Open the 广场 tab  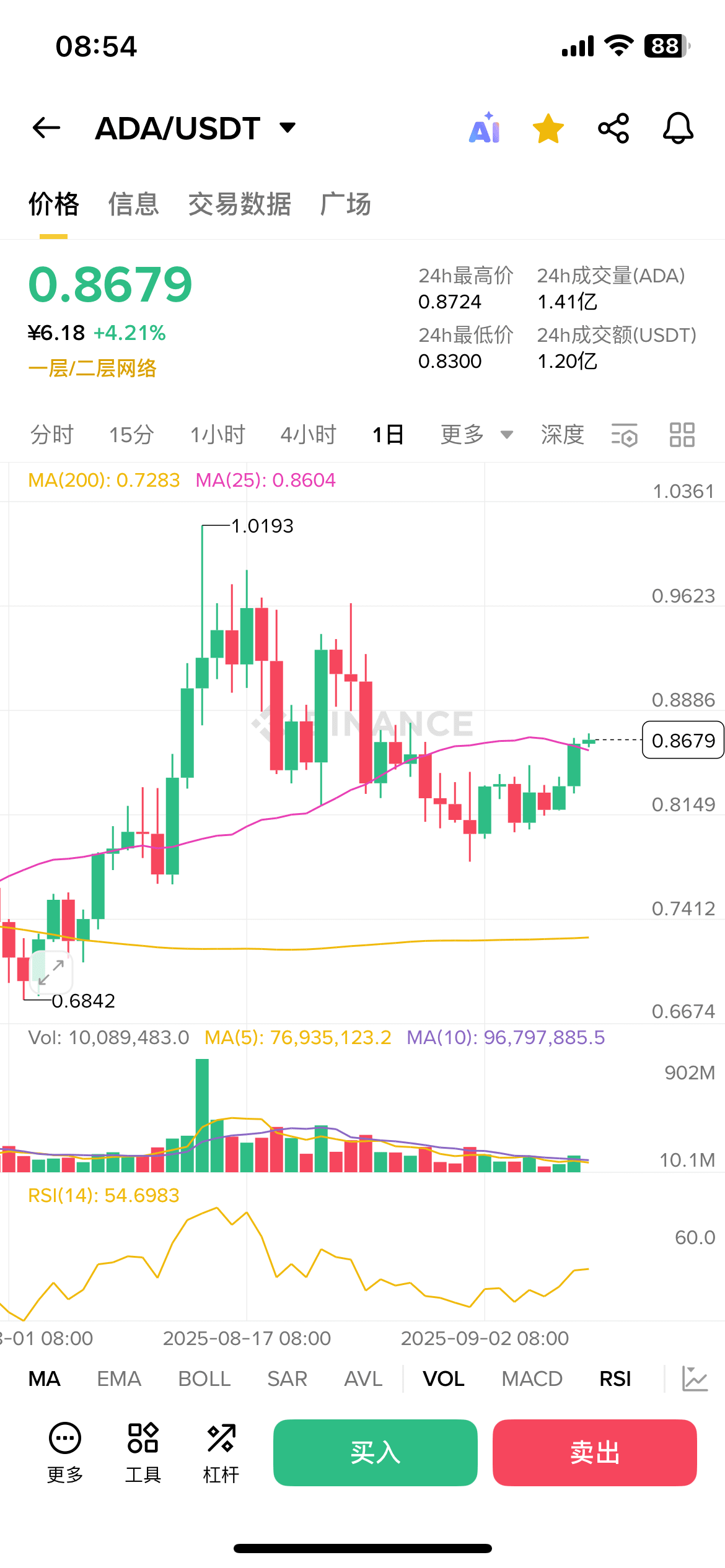click(x=346, y=204)
